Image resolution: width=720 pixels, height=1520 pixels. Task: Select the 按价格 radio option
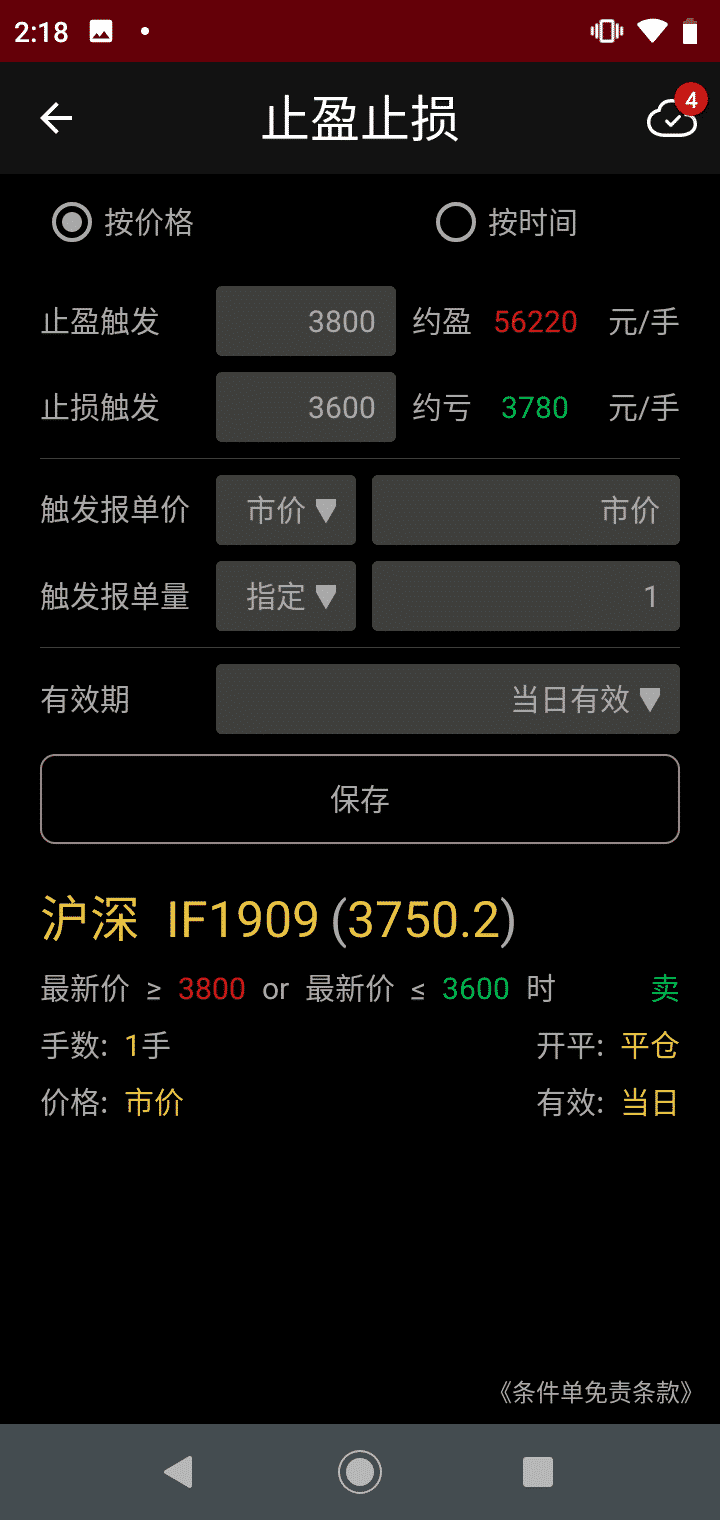(73, 222)
